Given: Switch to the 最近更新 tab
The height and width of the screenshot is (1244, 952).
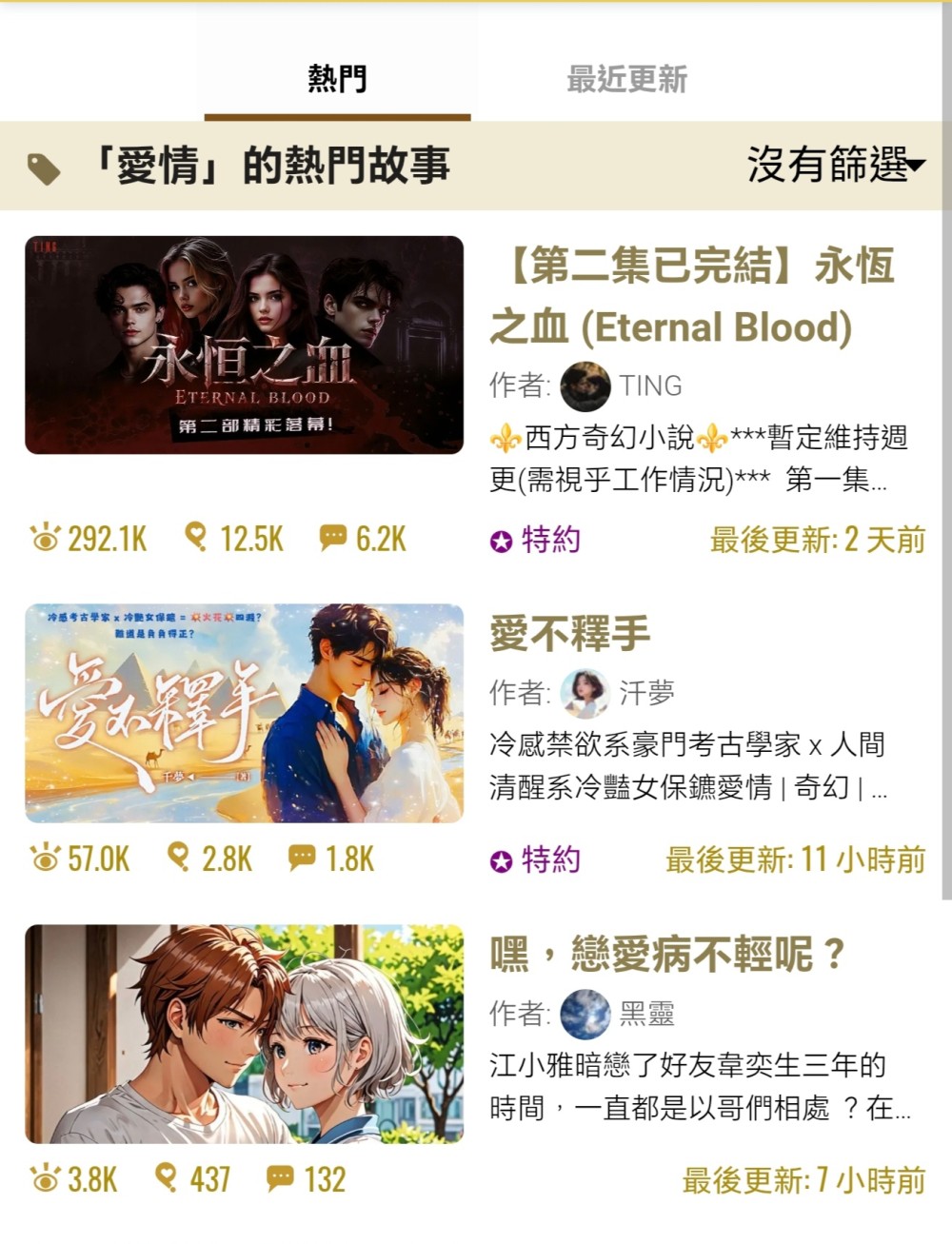Looking at the screenshot, I should click(x=626, y=80).
